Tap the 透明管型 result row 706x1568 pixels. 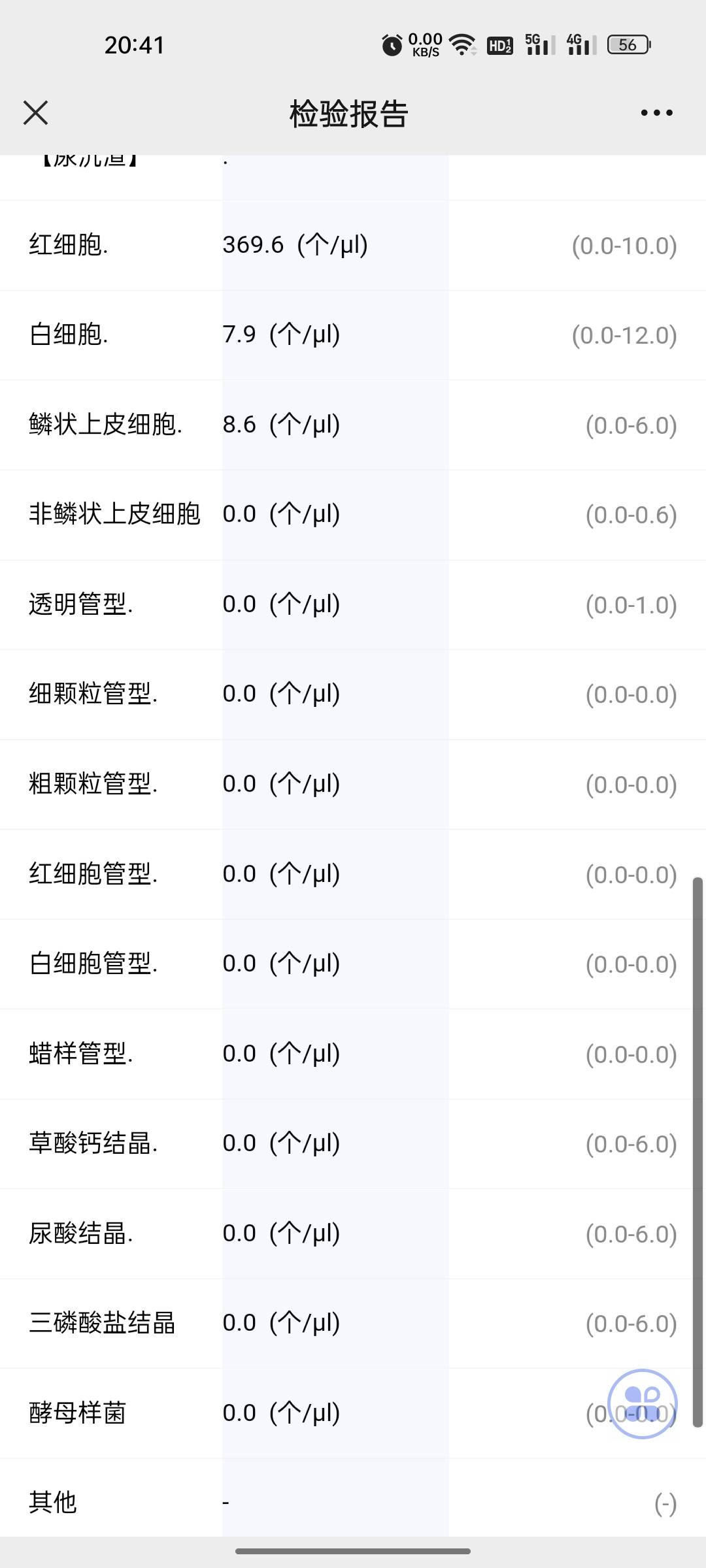click(x=353, y=604)
